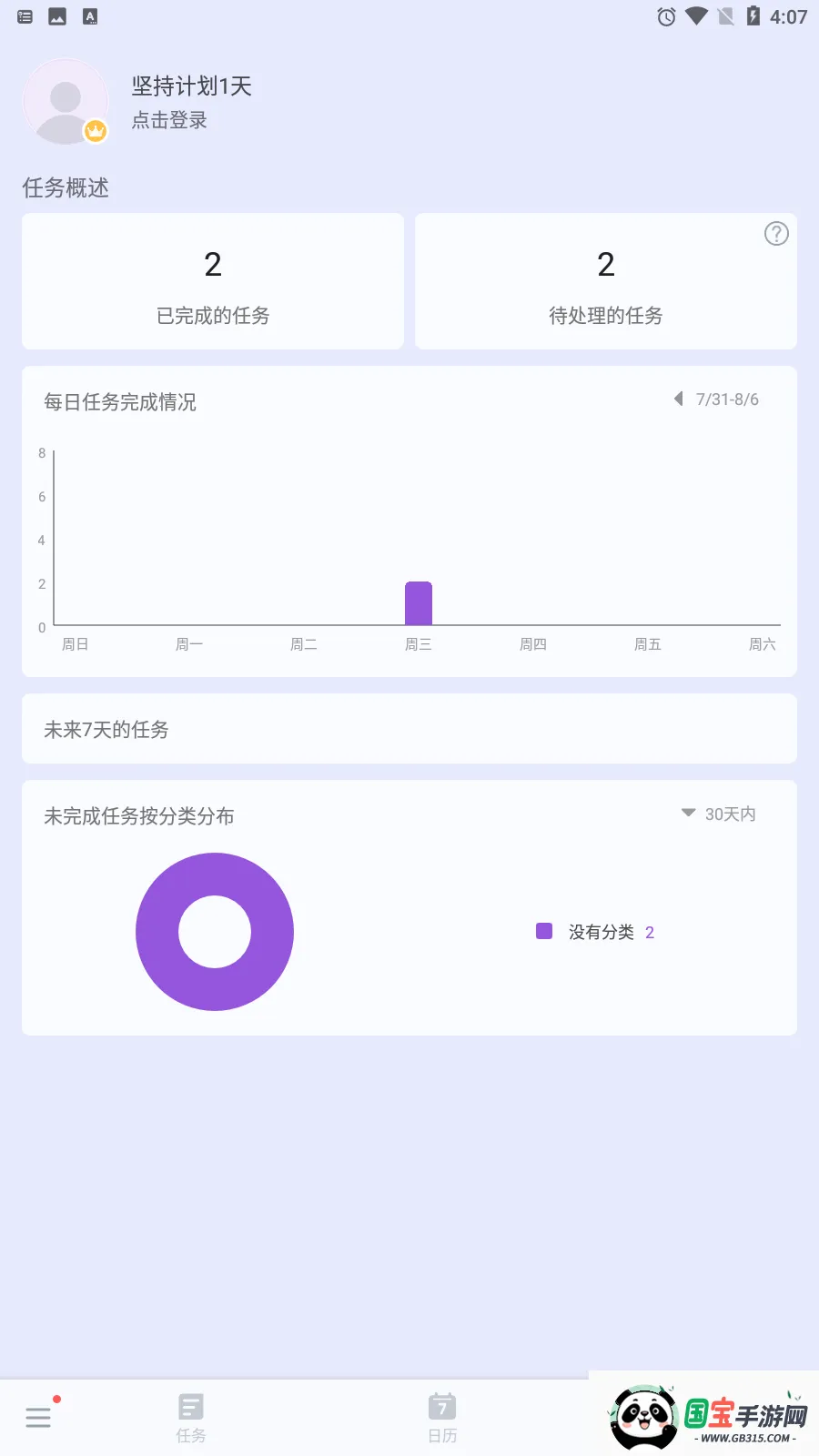819x1456 pixels.
Task: Expand the 未来7天的任务 section
Action: coord(409,729)
